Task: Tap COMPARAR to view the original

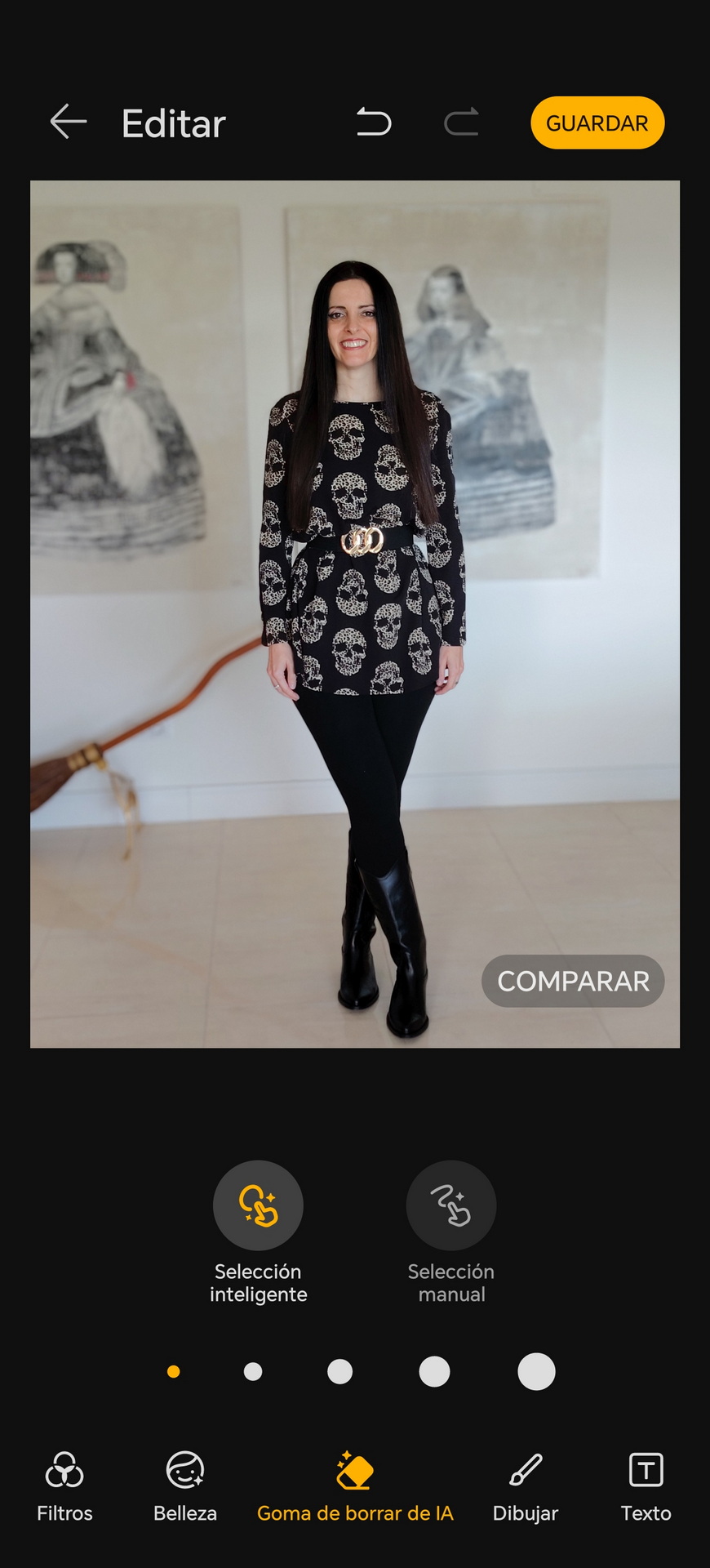Action: point(573,981)
